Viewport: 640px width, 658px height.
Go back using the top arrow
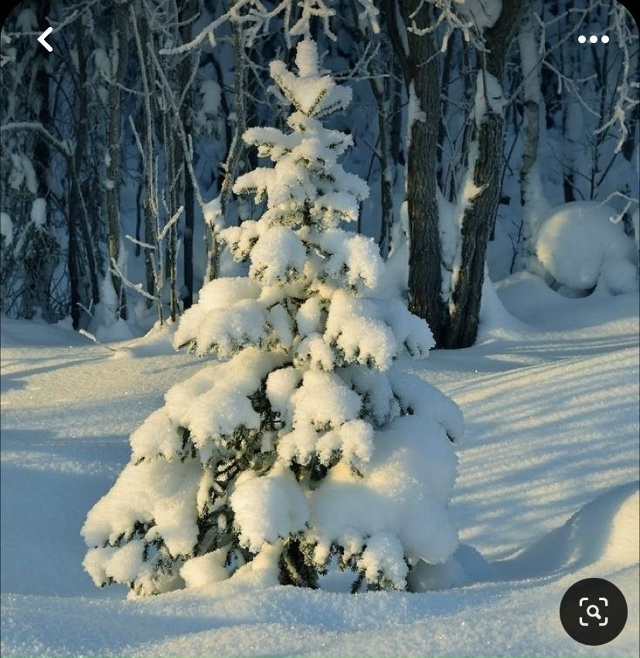point(45,40)
